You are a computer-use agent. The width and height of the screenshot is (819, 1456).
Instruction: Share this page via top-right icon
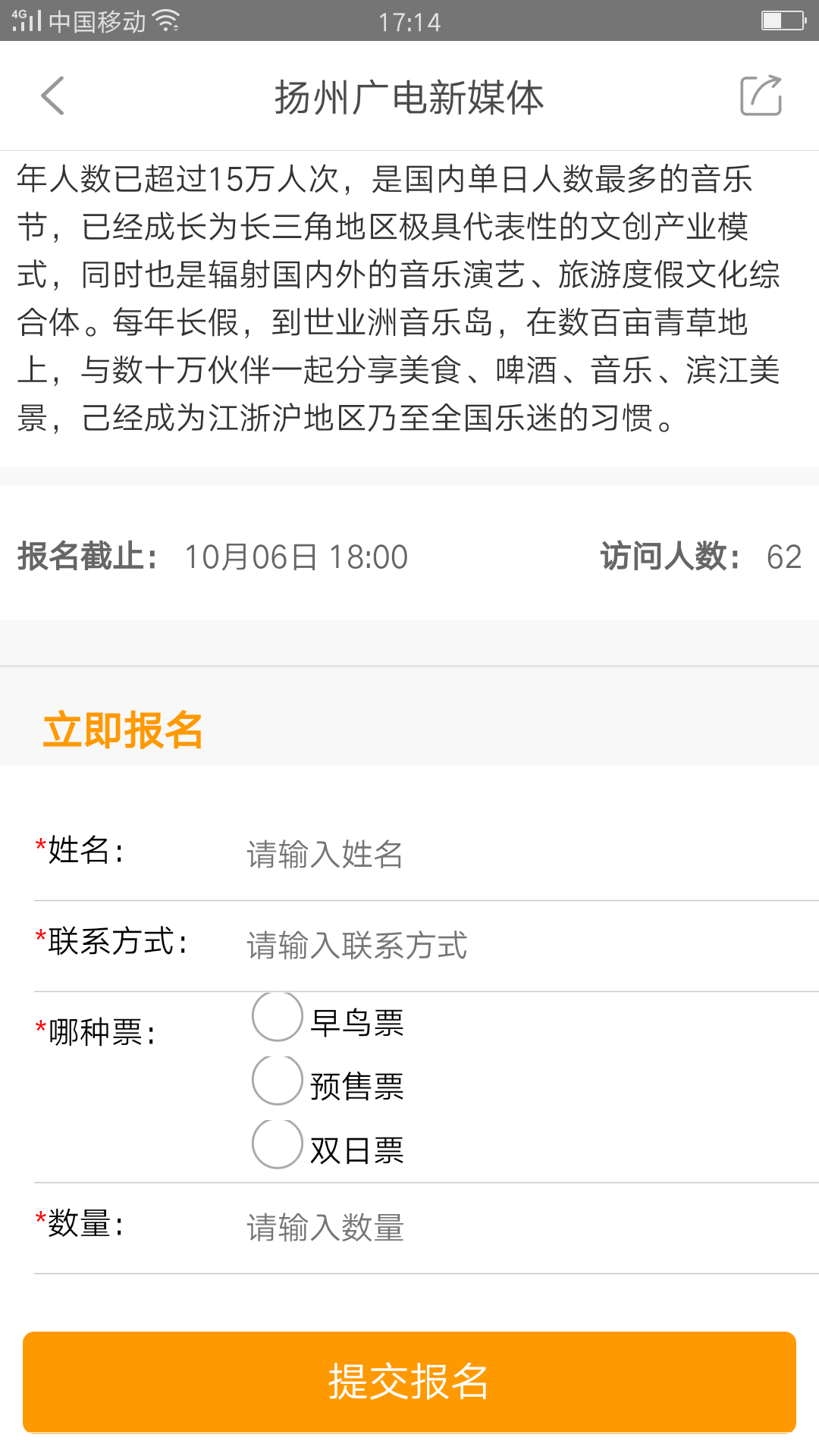pyautogui.click(x=761, y=96)
